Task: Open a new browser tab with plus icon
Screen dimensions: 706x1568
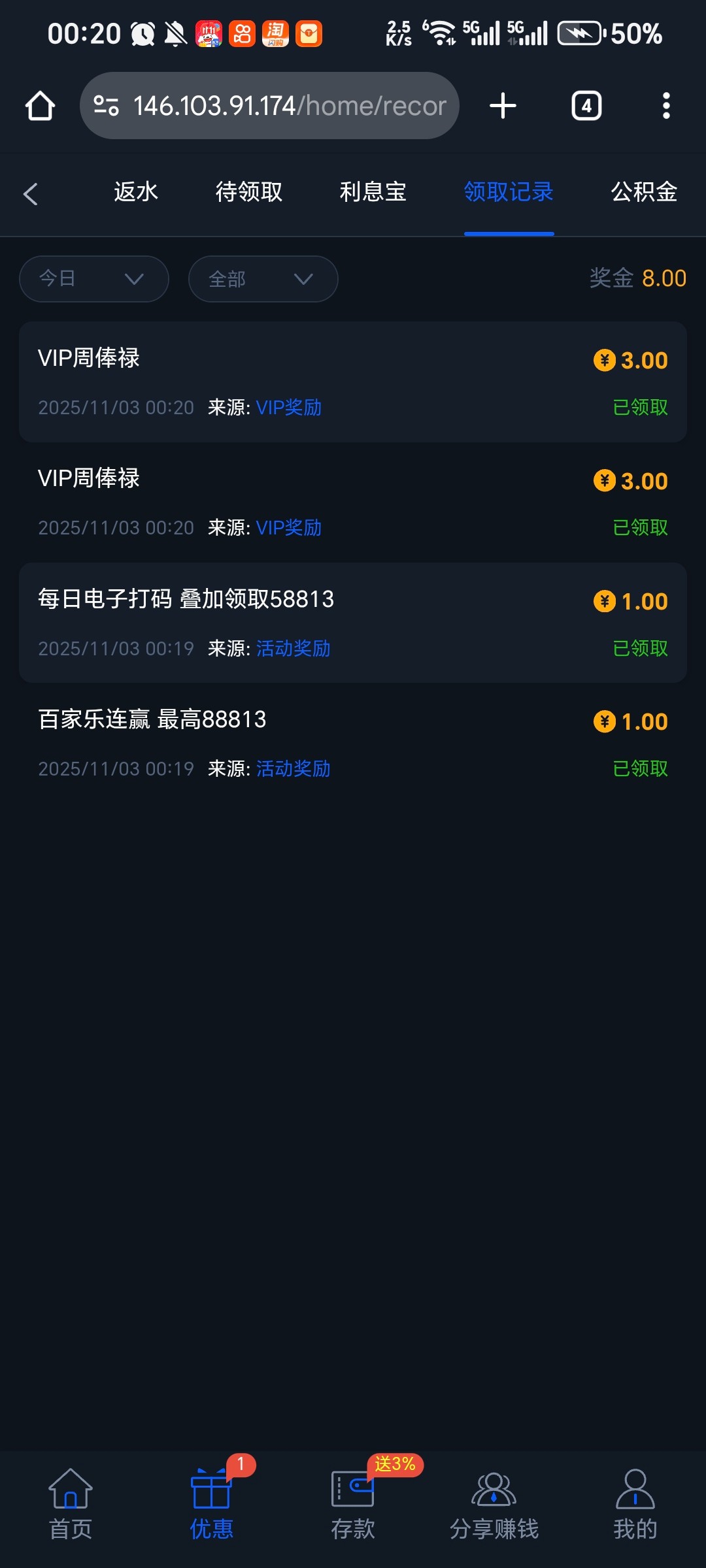Action: pos(502,105)
